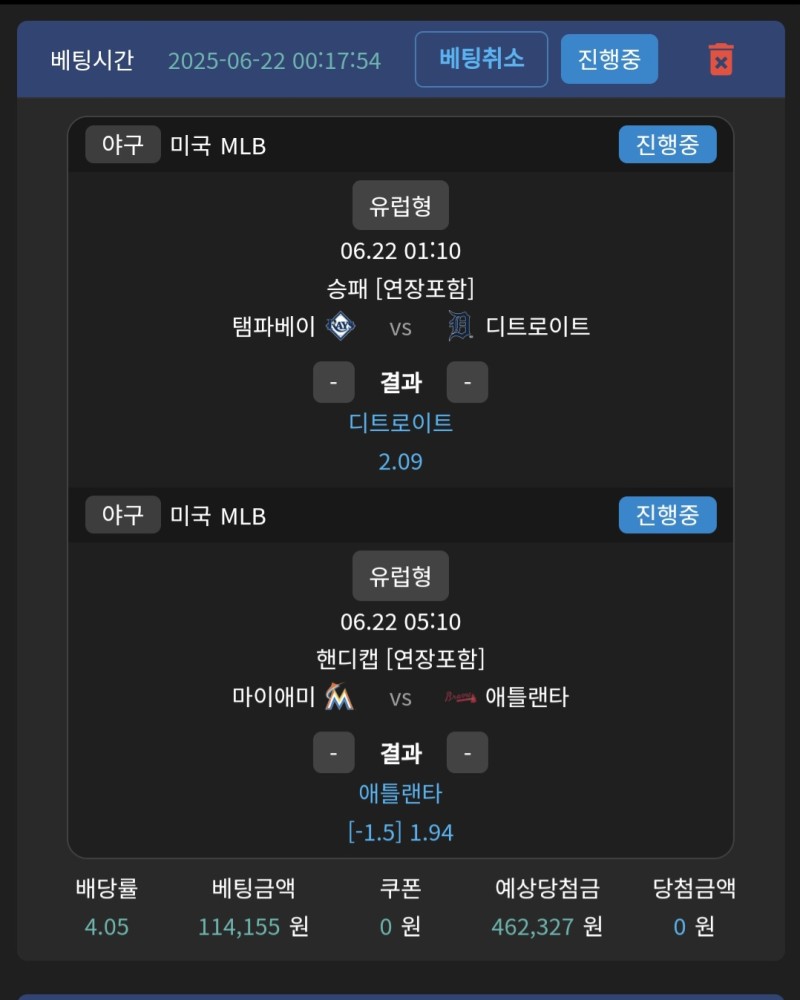800x1000 pixels.
Task: Tap the 진행중 status button in the header
Action: [608, 59]
